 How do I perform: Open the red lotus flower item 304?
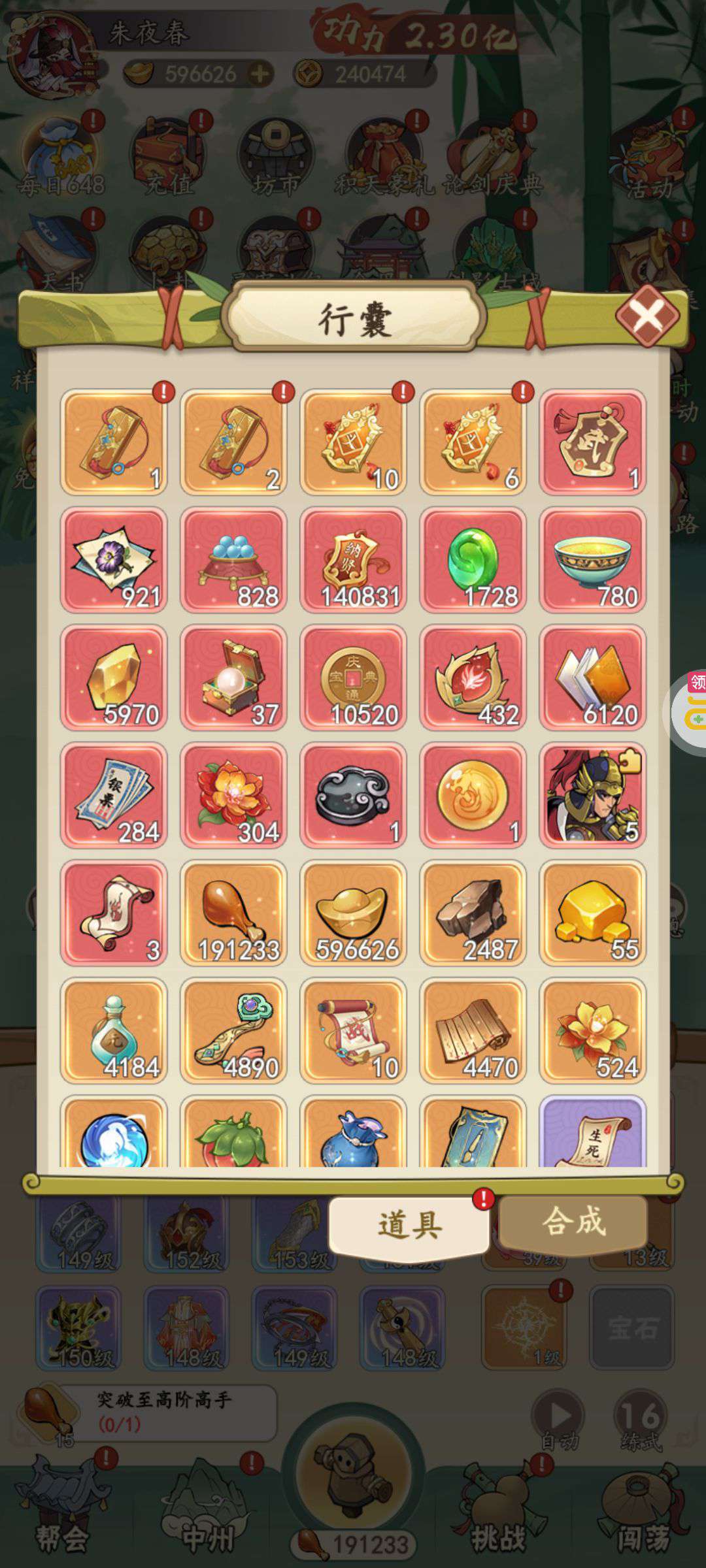click(x=233, y=795)
